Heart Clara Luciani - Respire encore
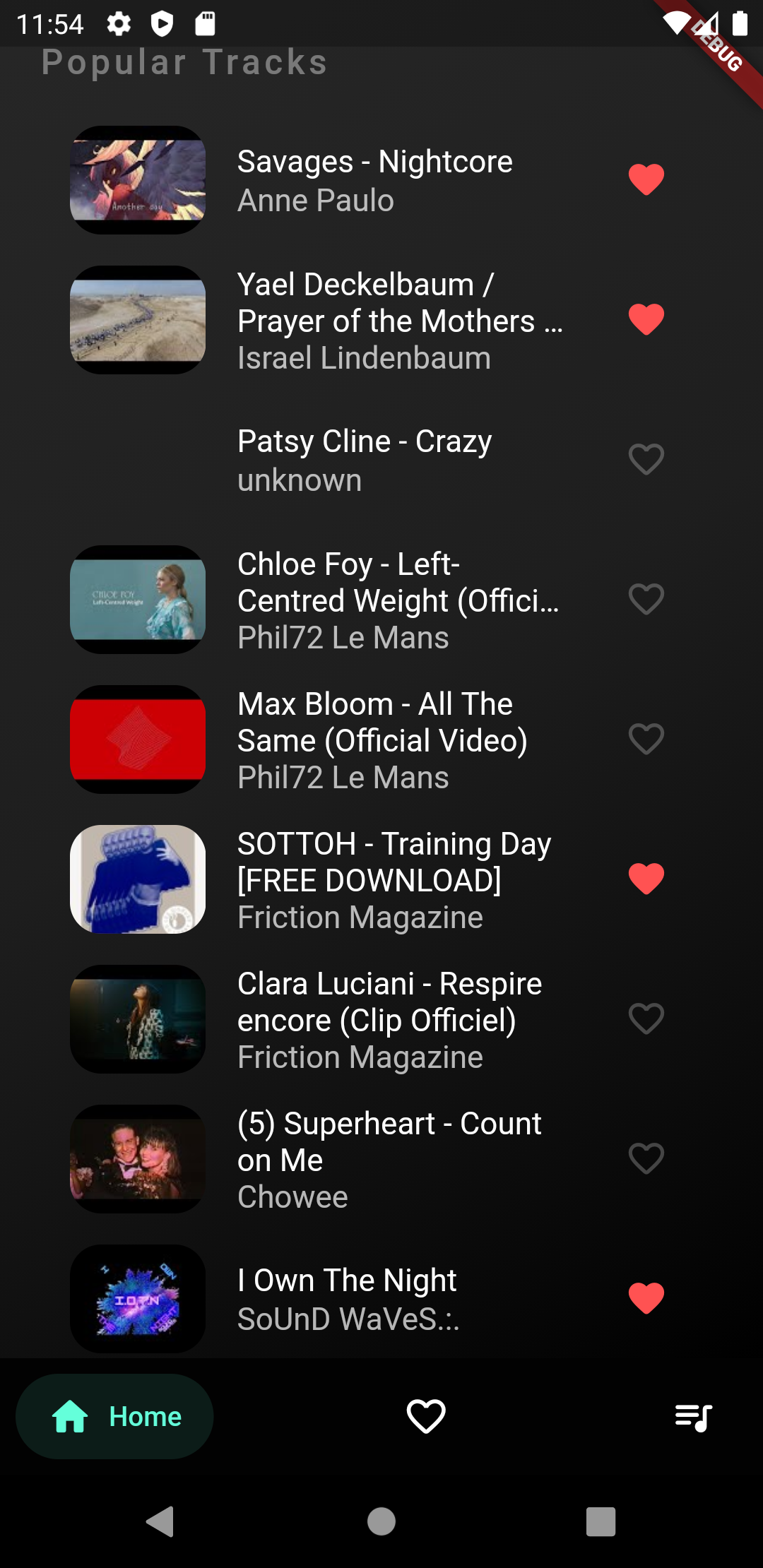Viewport: 763px width, 1568px height. pos(646,1018)
